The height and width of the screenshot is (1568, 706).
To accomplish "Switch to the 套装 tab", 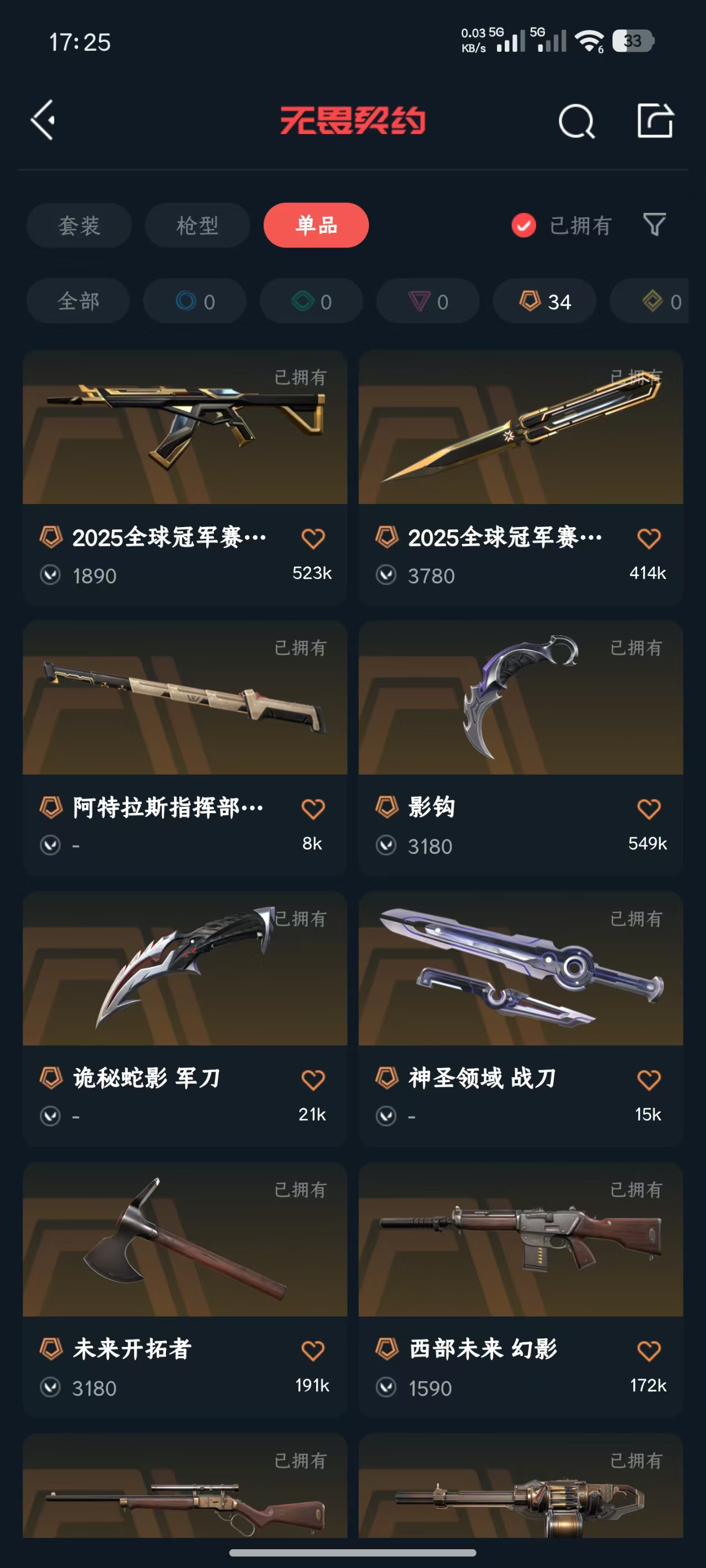I will point(78,225).
